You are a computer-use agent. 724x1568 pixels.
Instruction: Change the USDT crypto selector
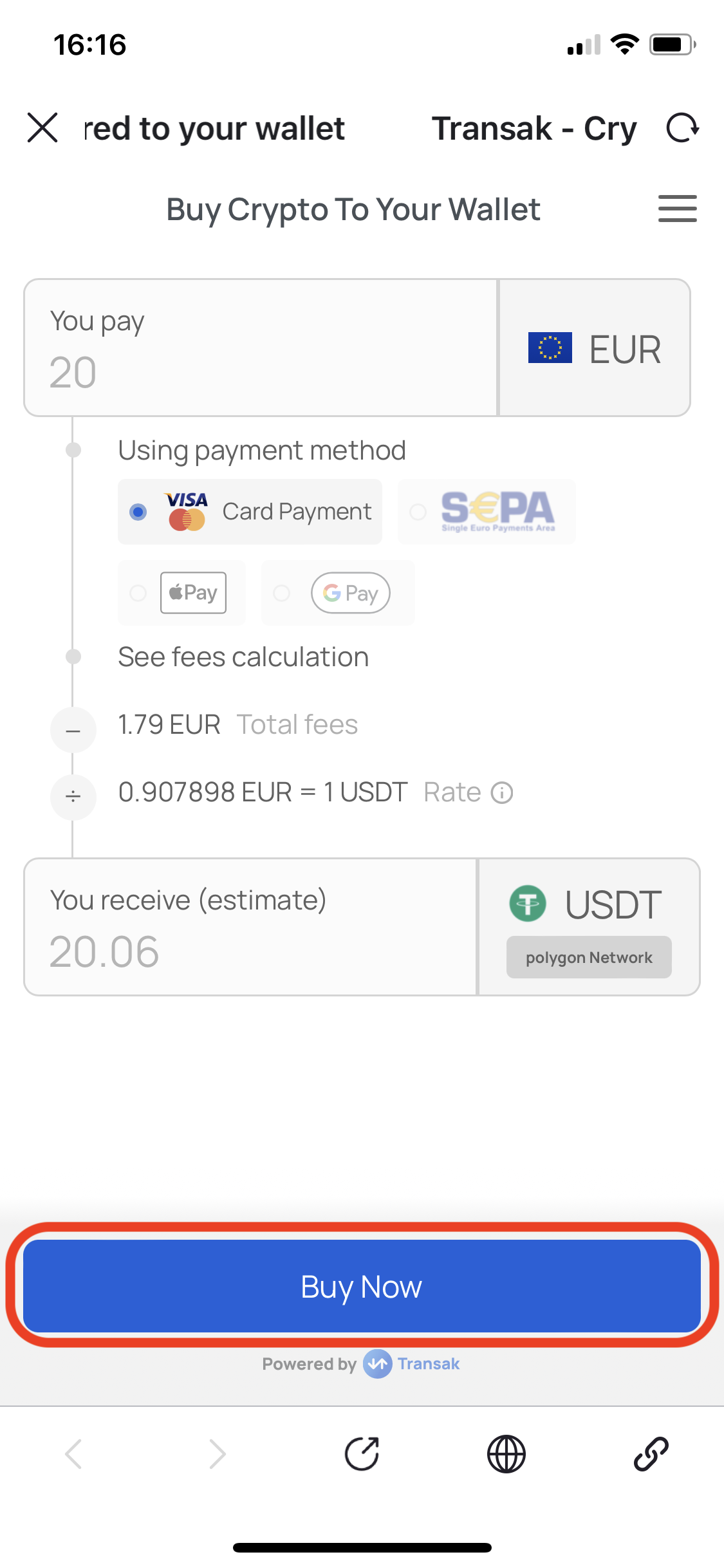click(589, 927)
